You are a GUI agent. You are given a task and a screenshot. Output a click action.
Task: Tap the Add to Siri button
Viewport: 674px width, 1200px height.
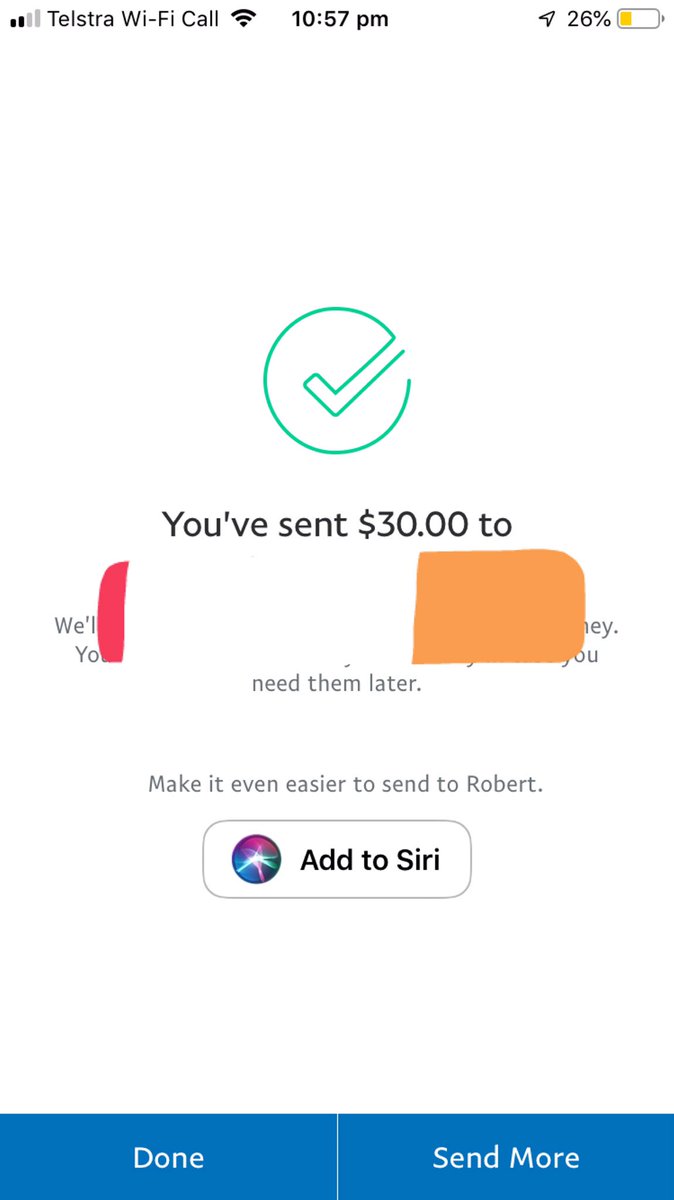[337, 859]
